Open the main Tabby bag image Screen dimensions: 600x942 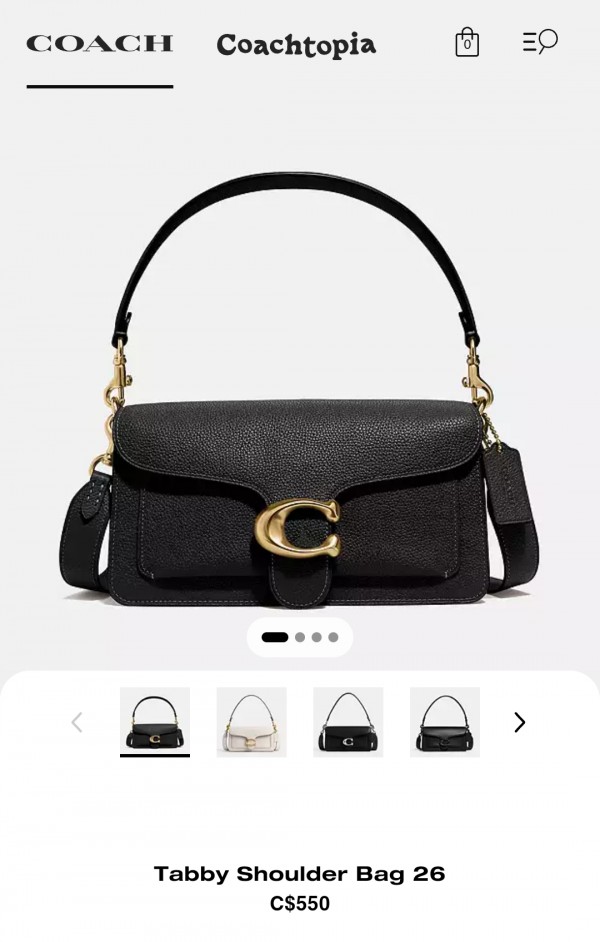300,400
